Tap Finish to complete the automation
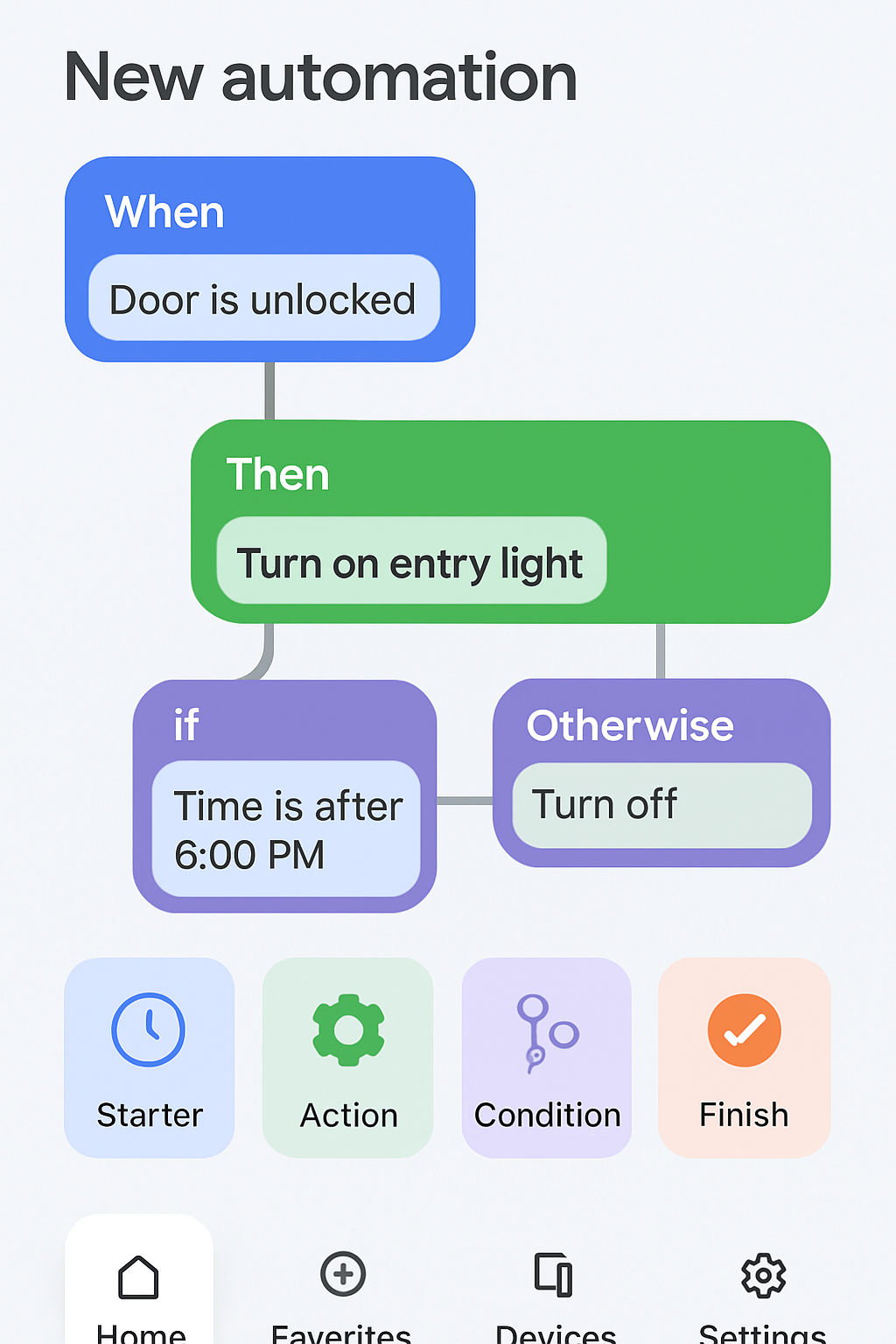896x1344 pixels. (744, 1057)
